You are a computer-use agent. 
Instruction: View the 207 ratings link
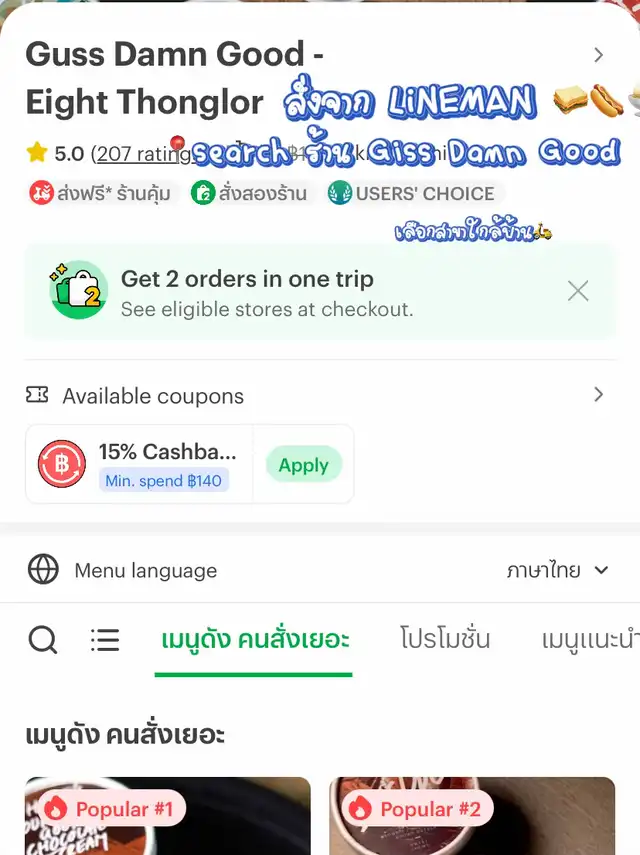[138, 154]
